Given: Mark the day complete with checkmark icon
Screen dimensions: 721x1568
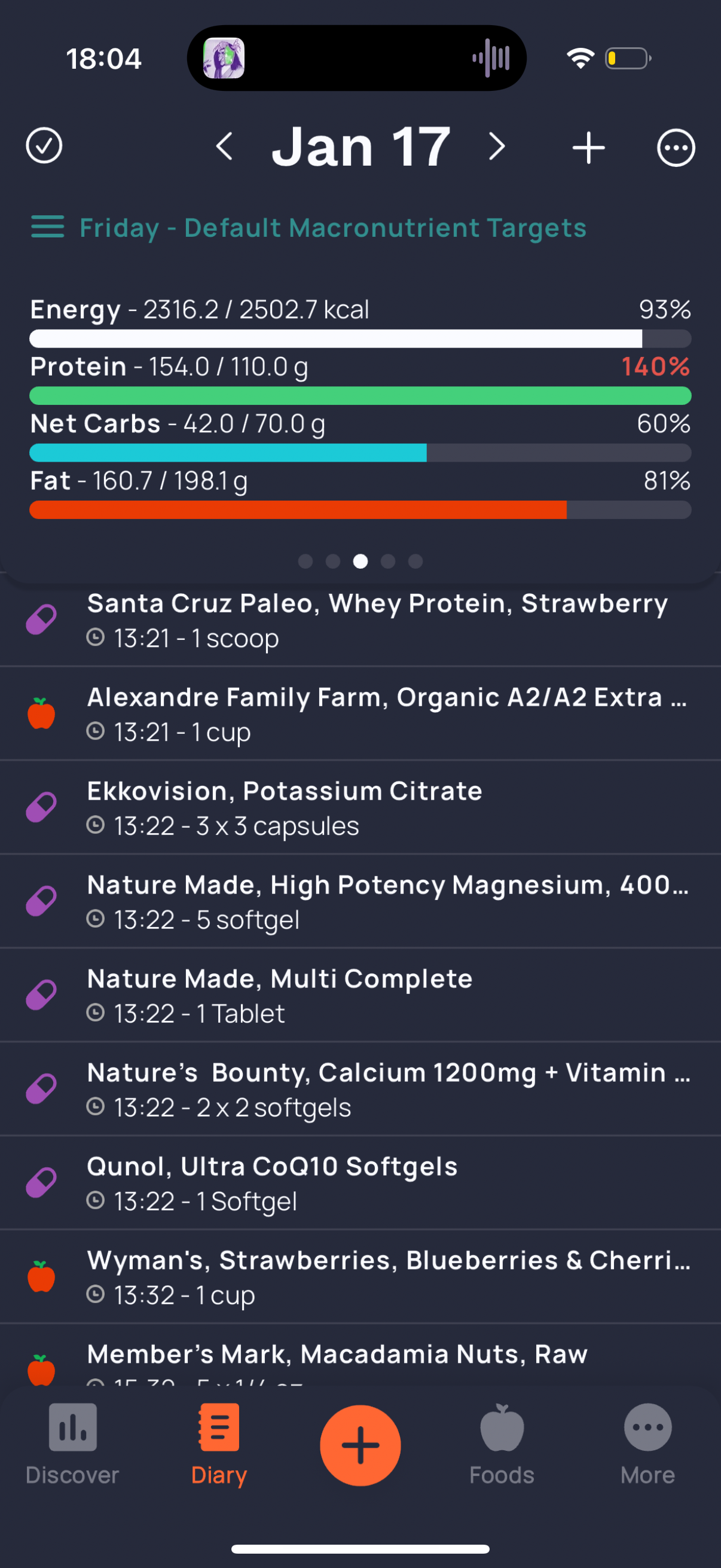Looking at the screenshot, I should coord(44,146).
